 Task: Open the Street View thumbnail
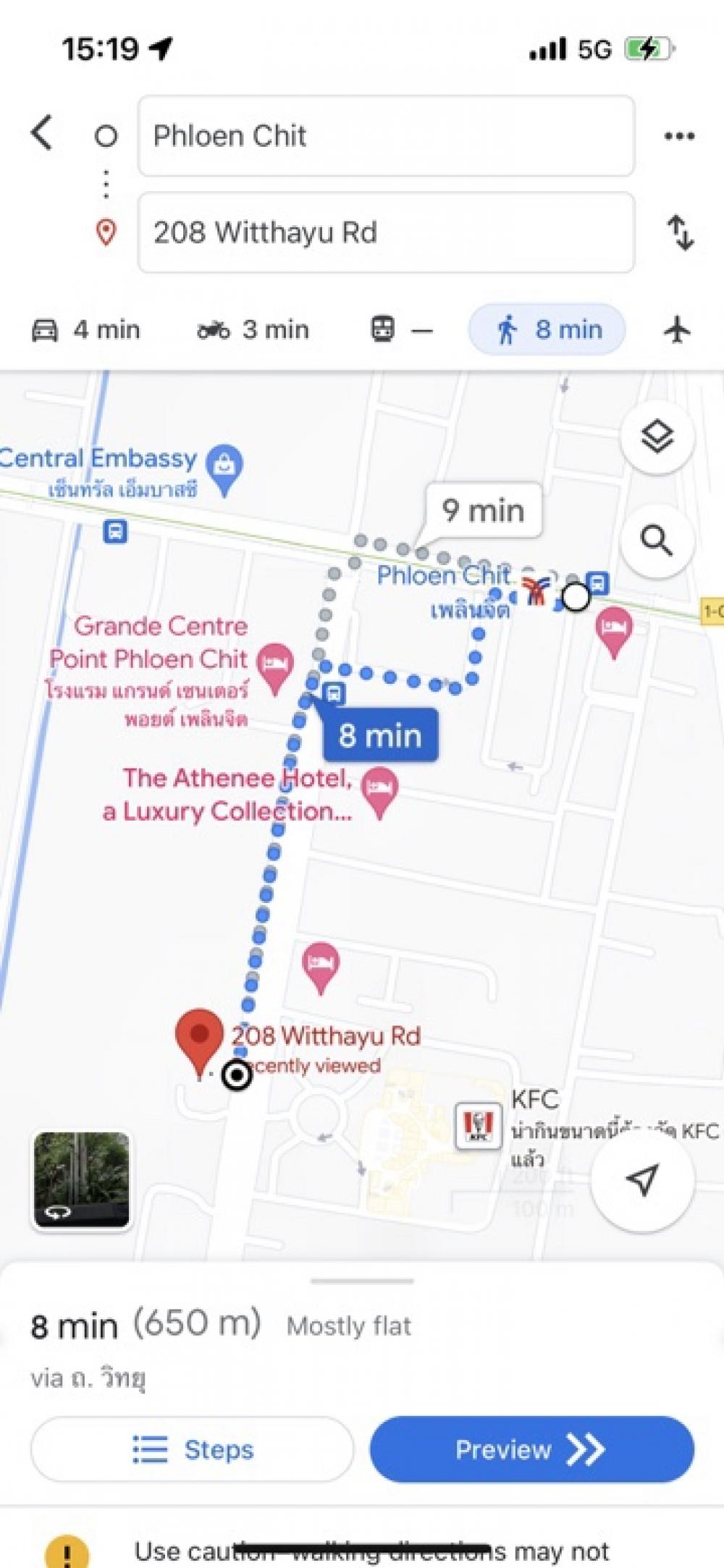click(x=82, y=1180)
